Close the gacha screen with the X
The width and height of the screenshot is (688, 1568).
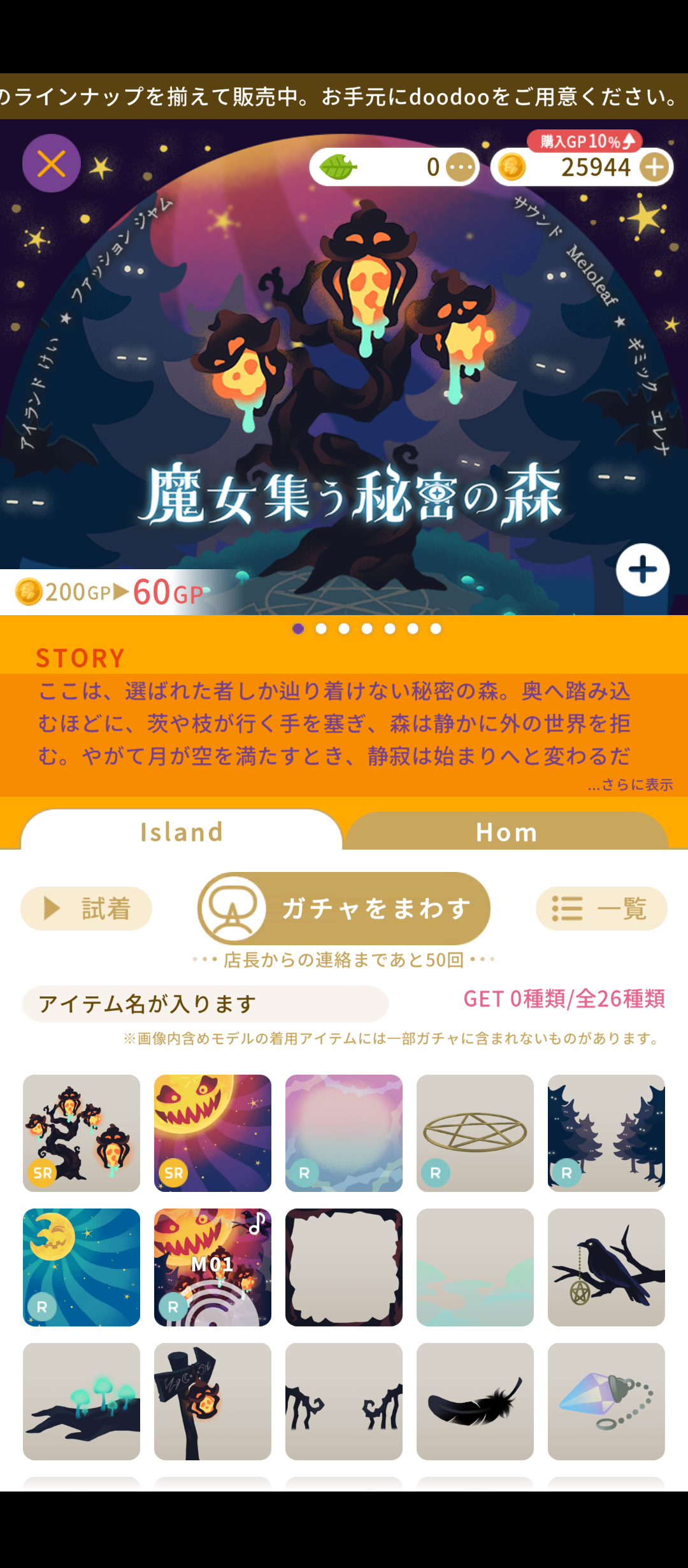(x=51, y=164)
